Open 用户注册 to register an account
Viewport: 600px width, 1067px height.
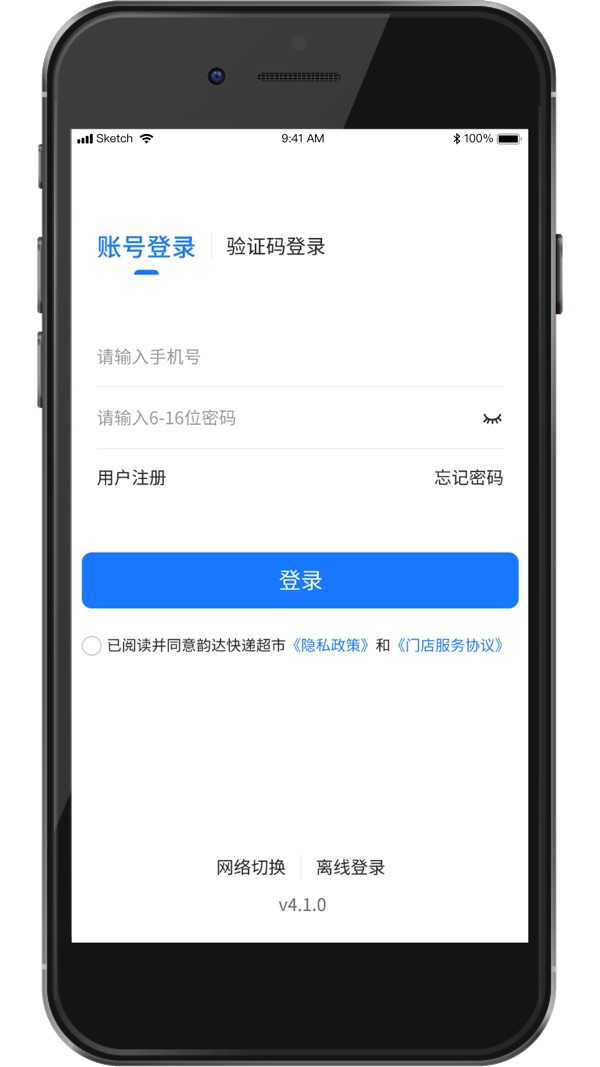pos(131,478)
